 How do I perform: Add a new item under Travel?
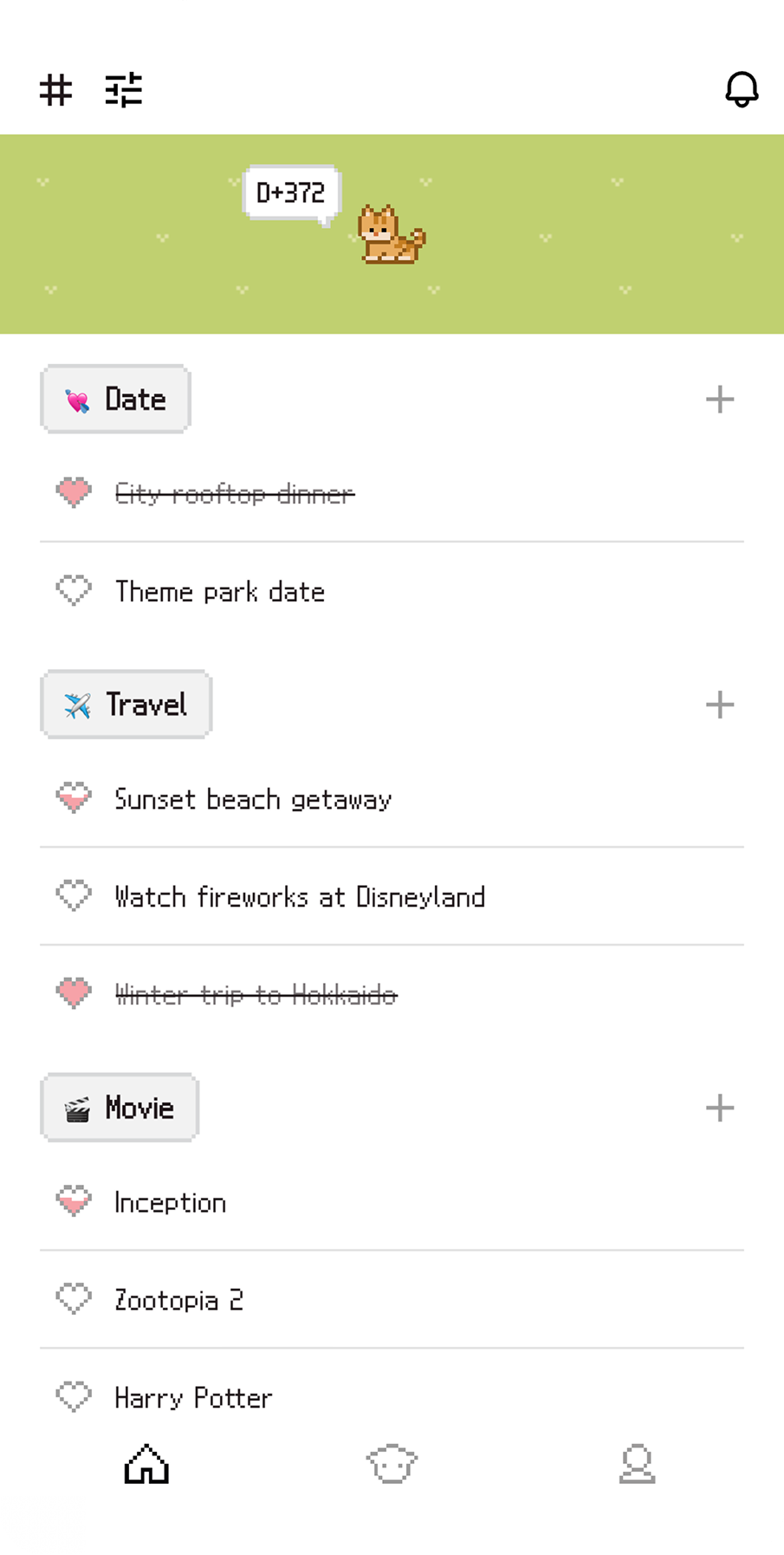tap(719, 705)
